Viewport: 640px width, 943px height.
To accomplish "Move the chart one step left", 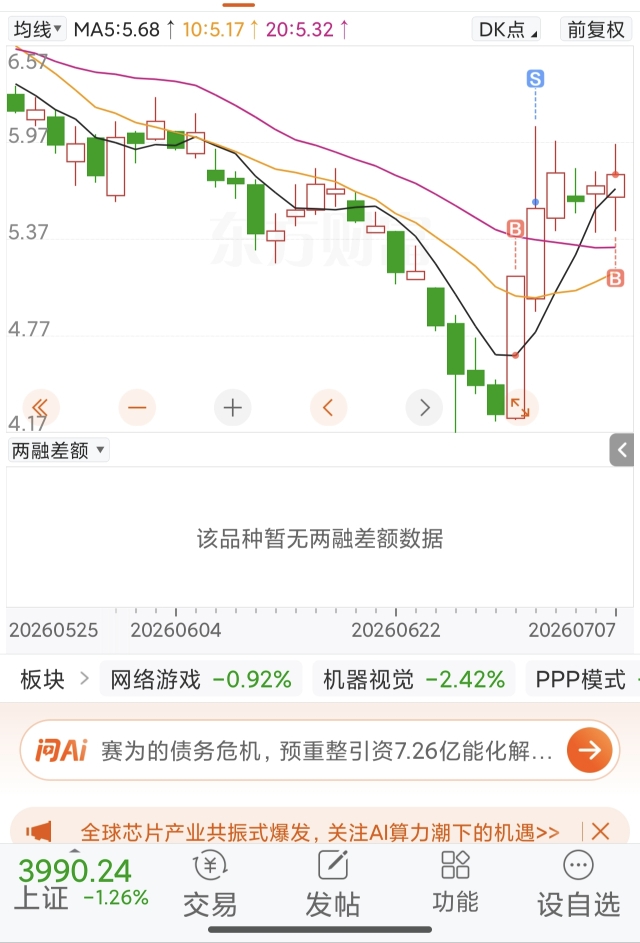I will click(328, 408).
